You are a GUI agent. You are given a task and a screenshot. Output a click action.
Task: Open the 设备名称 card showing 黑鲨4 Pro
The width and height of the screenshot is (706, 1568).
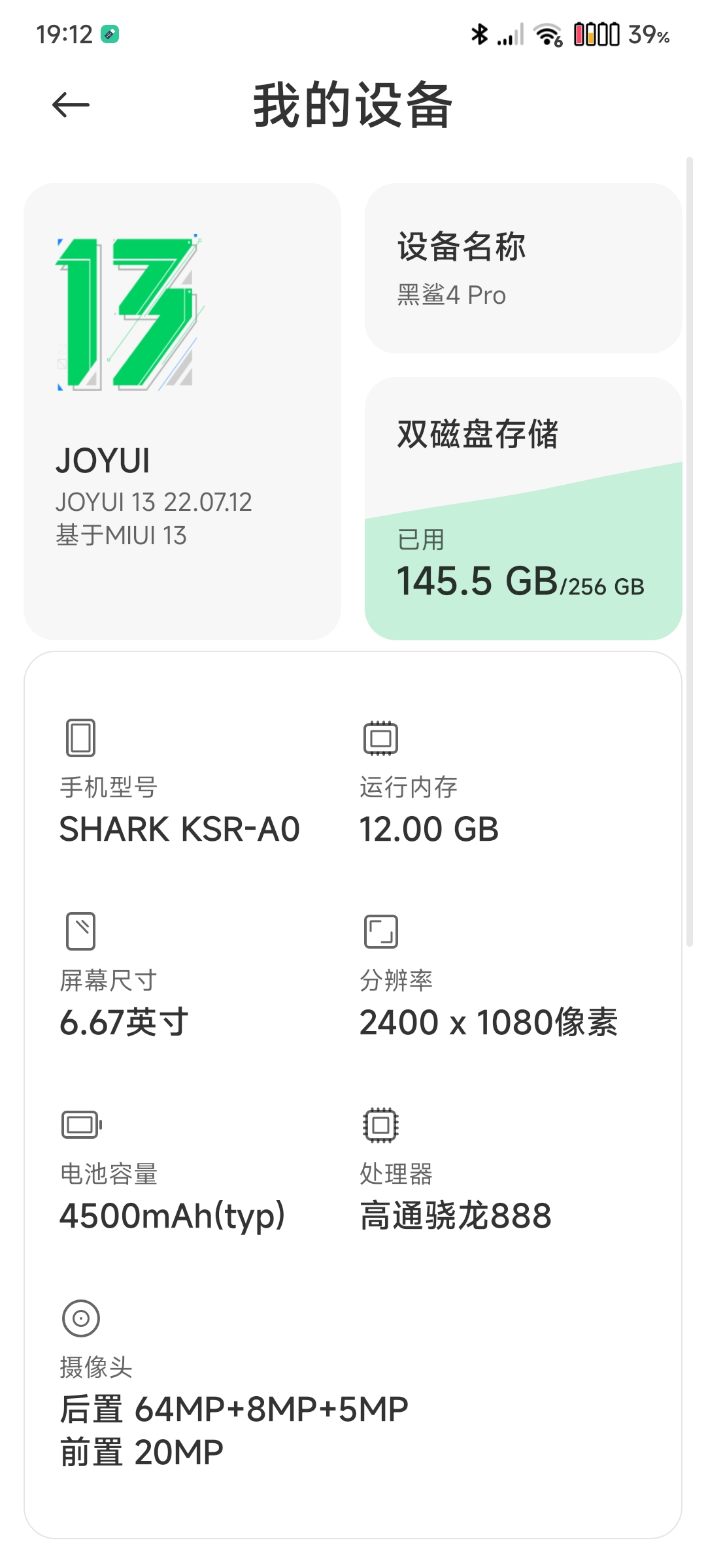click(x=523, y=269)
